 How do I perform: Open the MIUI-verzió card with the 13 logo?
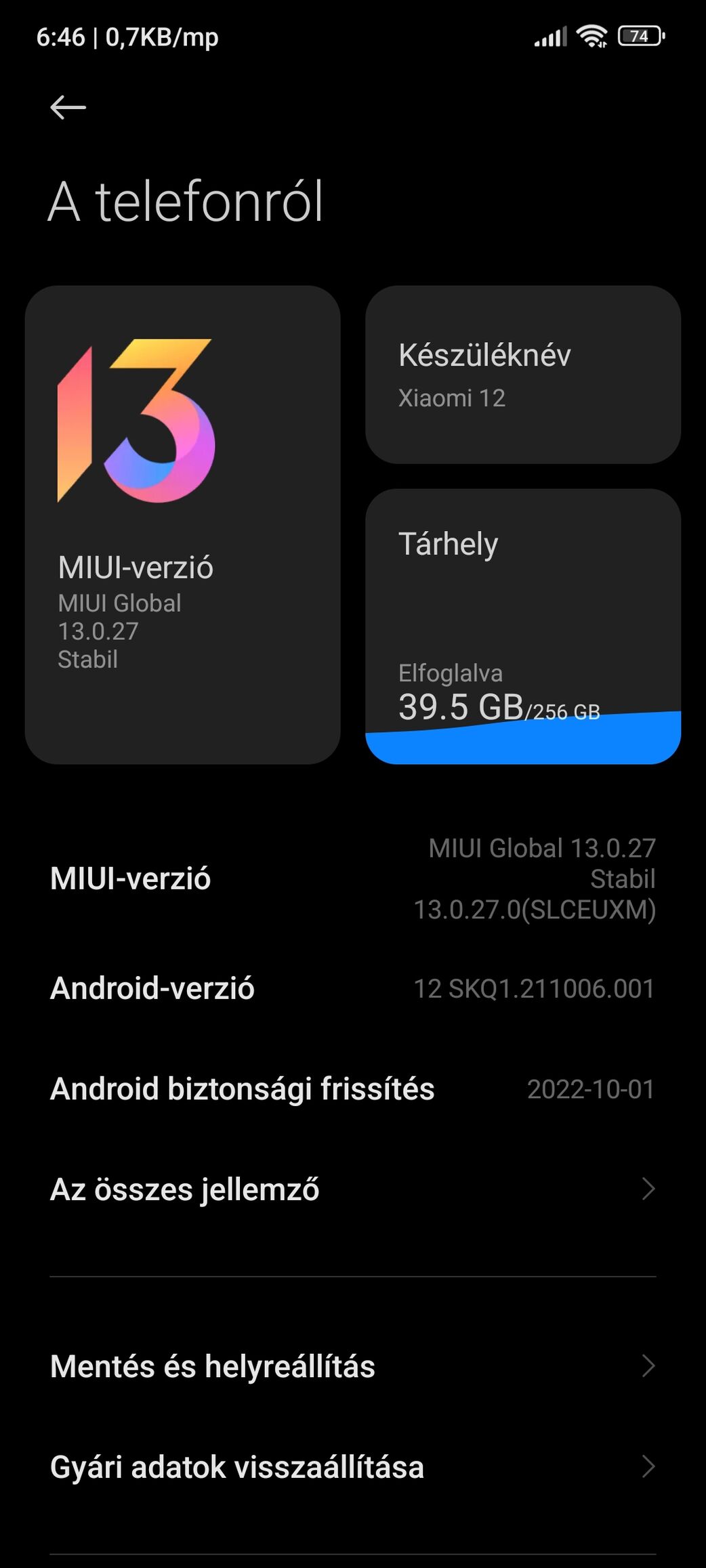[x=182, y=525]
